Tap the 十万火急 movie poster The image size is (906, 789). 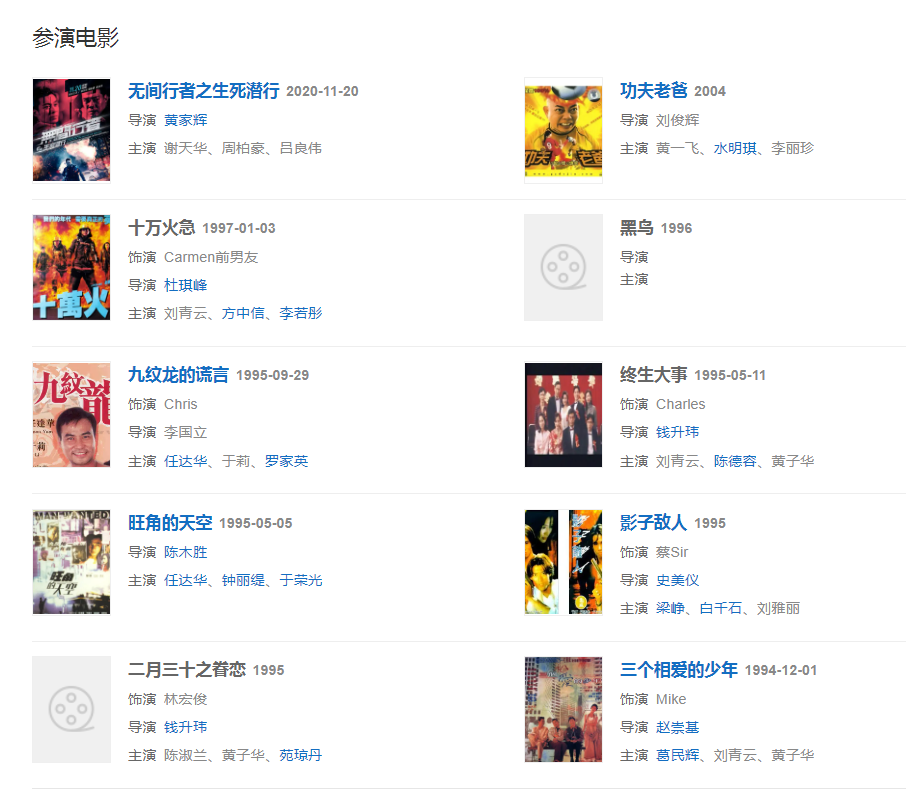click(71, 267)
